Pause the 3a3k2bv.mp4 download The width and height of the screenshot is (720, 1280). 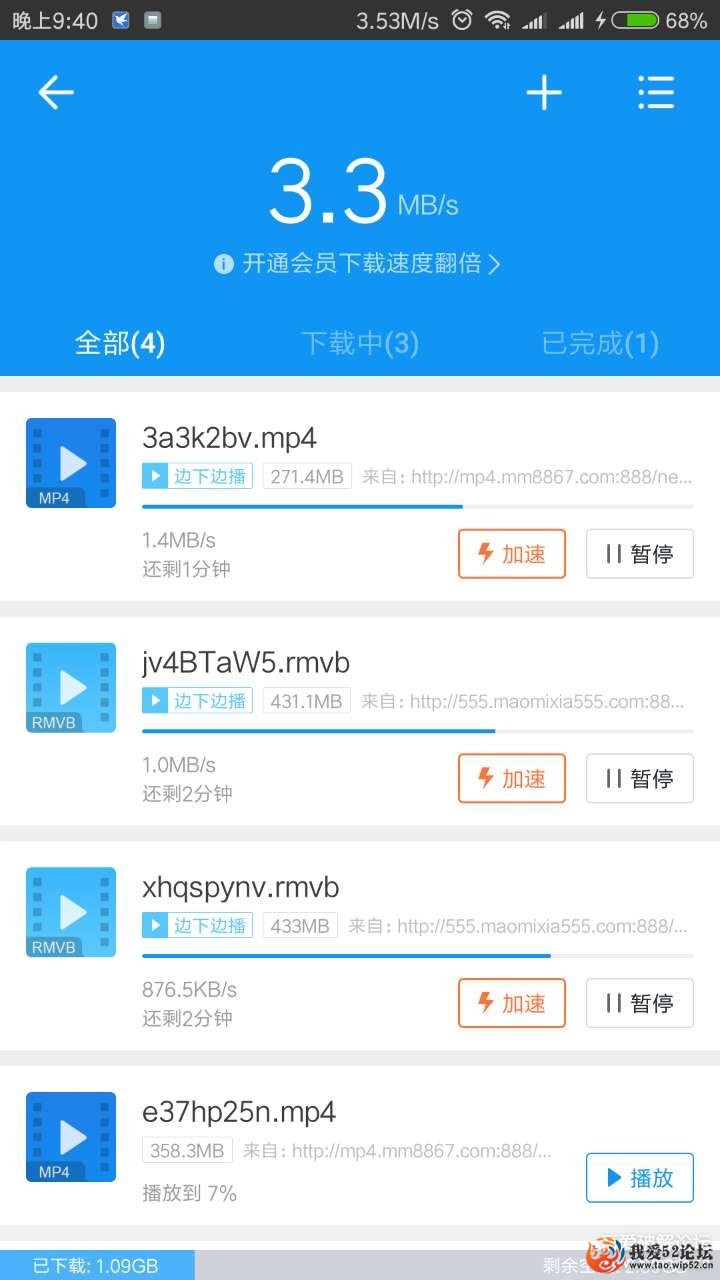[639, 554]
